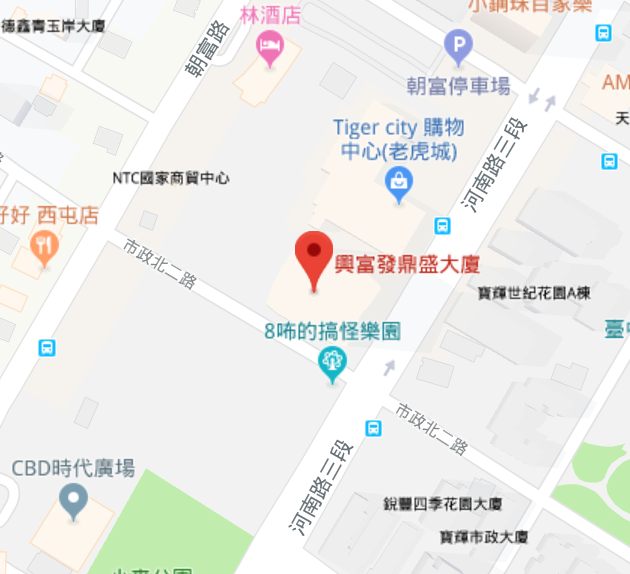Select the bus stop icon below Tiger city
The image size is (630, 574).
pyautogui.click(x=441, y=226)
